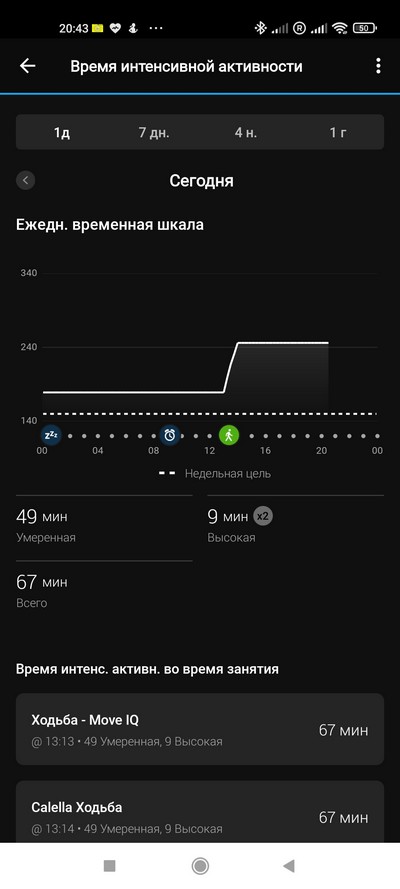The image size is (400, 889).
Task: Tap the alarm clock marker on the timeline
Action: pyautogui.click(x=169, y=435)
